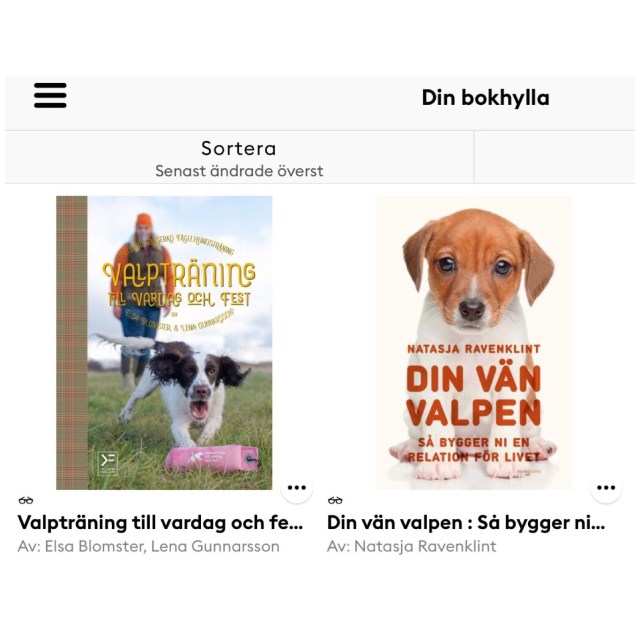Open more options for Din vän valpen
Screen dimensions: 640x640
606,488
